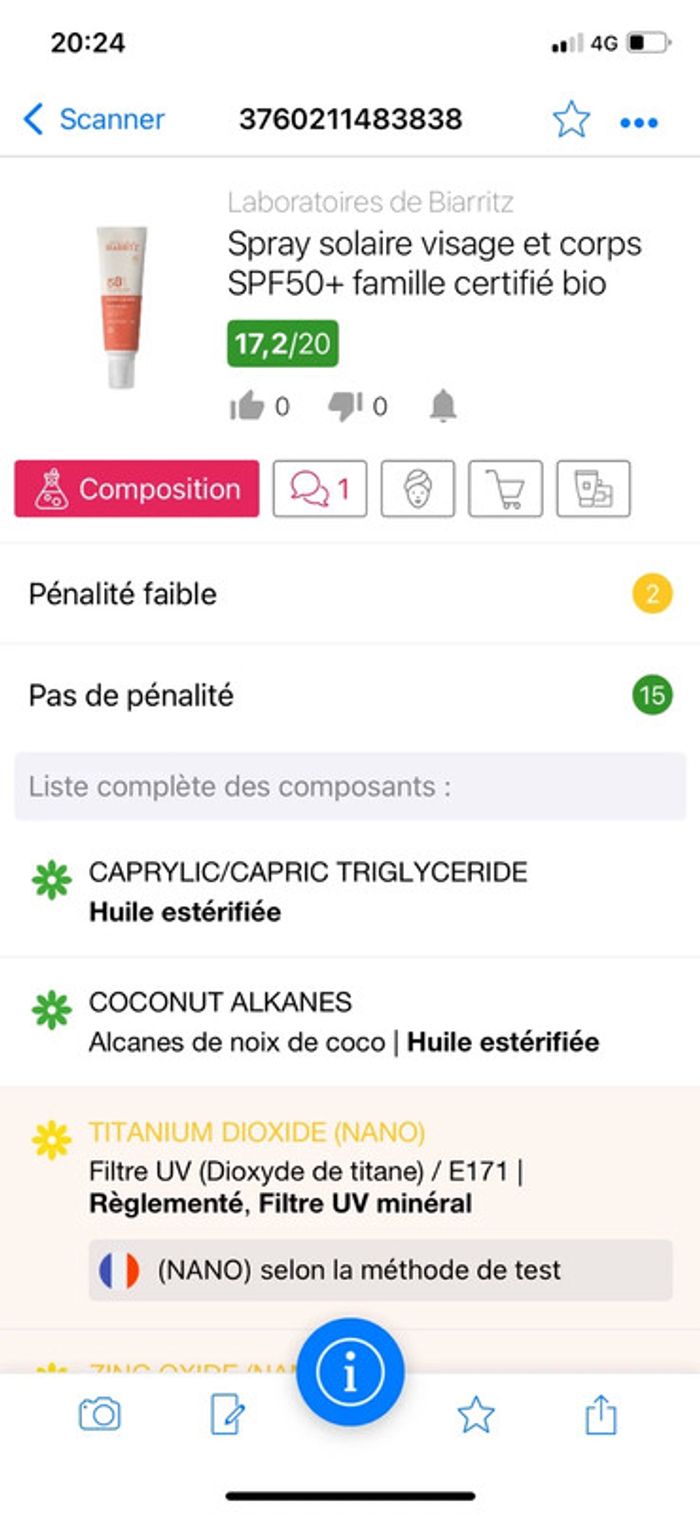The width and height of the screenshot is (700, 1514).
Task: Open COCONUT ALKANES ingredient details
Action: tap(350, 1021)
